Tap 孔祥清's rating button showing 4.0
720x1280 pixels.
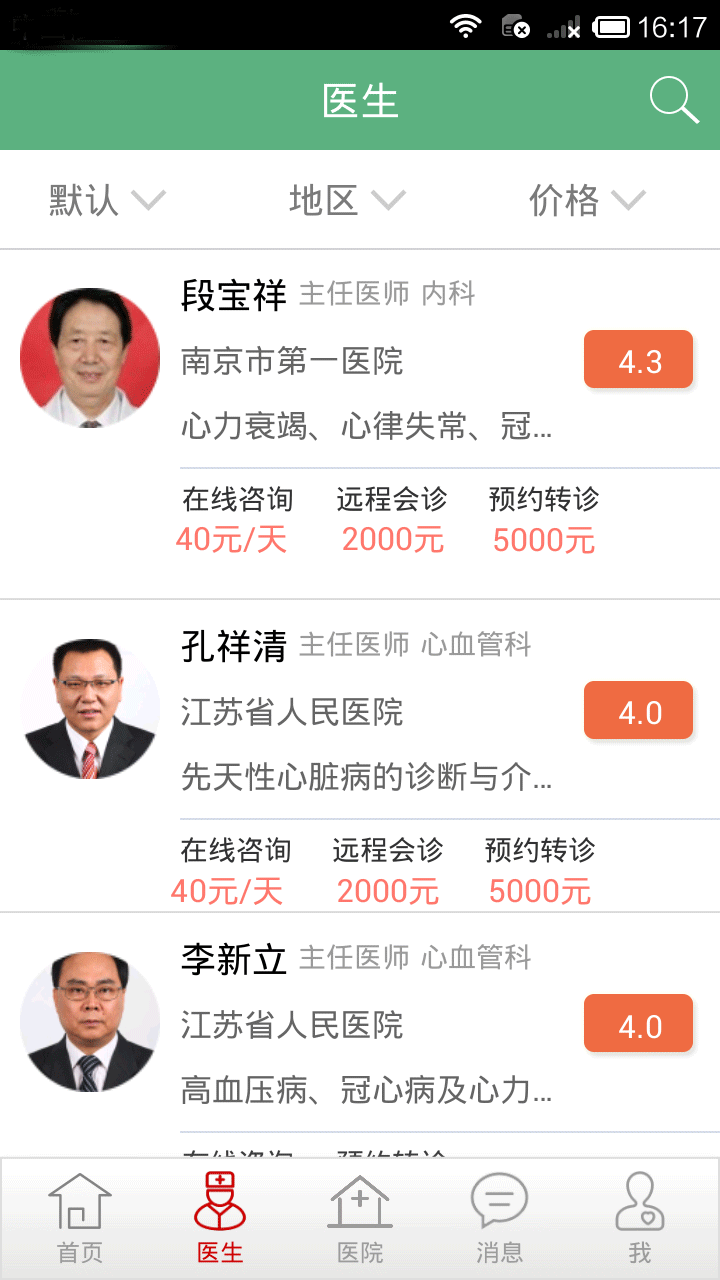coord(638,710)
